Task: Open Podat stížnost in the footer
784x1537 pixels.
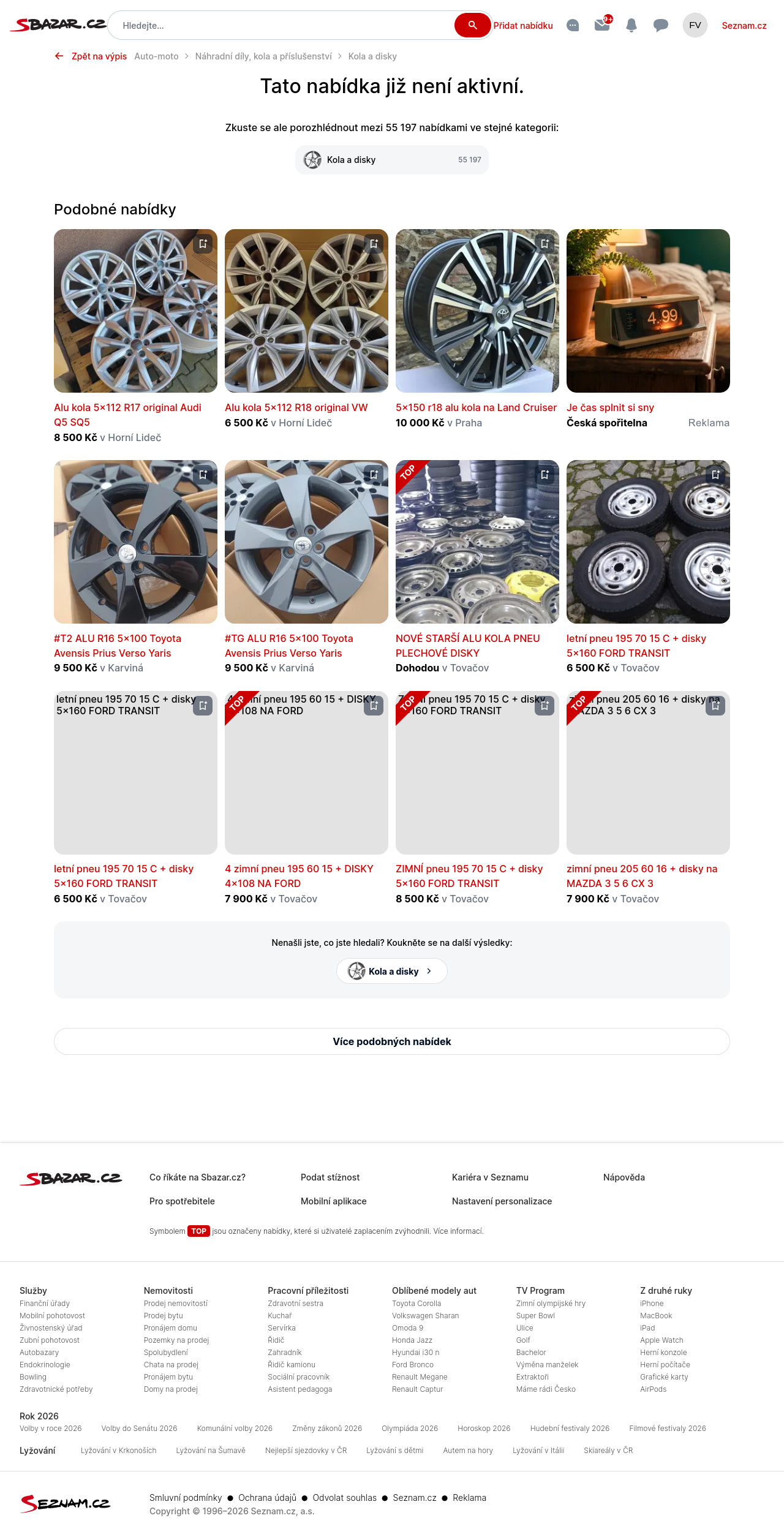Action: click(x=330, y=1177)
